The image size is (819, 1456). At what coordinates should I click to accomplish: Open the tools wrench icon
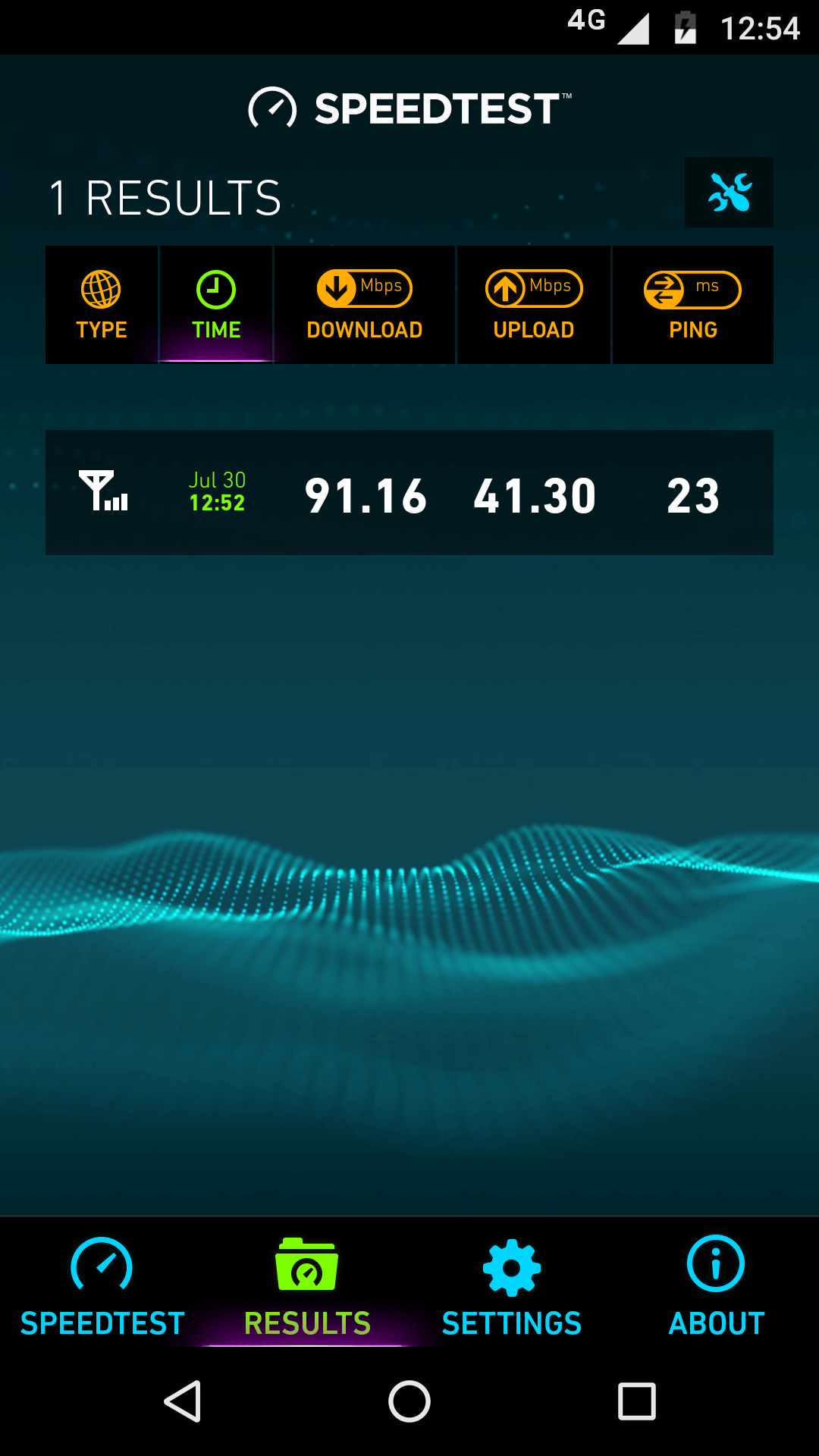click(x=729, y=193)
